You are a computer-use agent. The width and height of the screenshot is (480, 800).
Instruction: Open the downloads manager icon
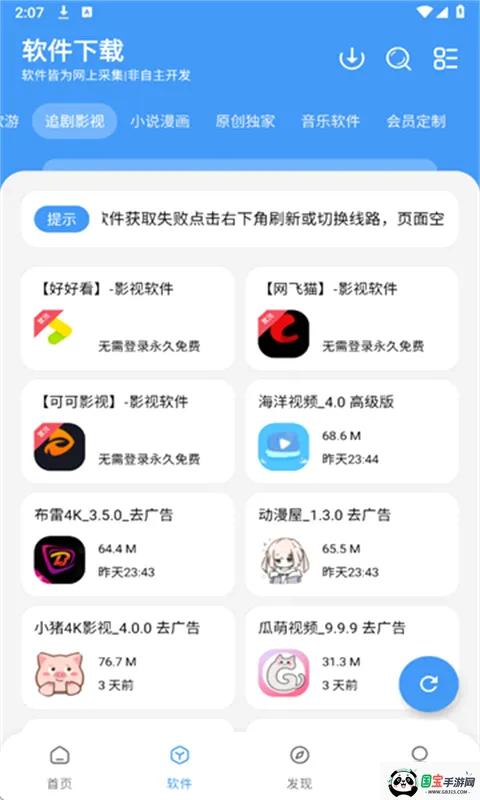click(x=352, y=58)
